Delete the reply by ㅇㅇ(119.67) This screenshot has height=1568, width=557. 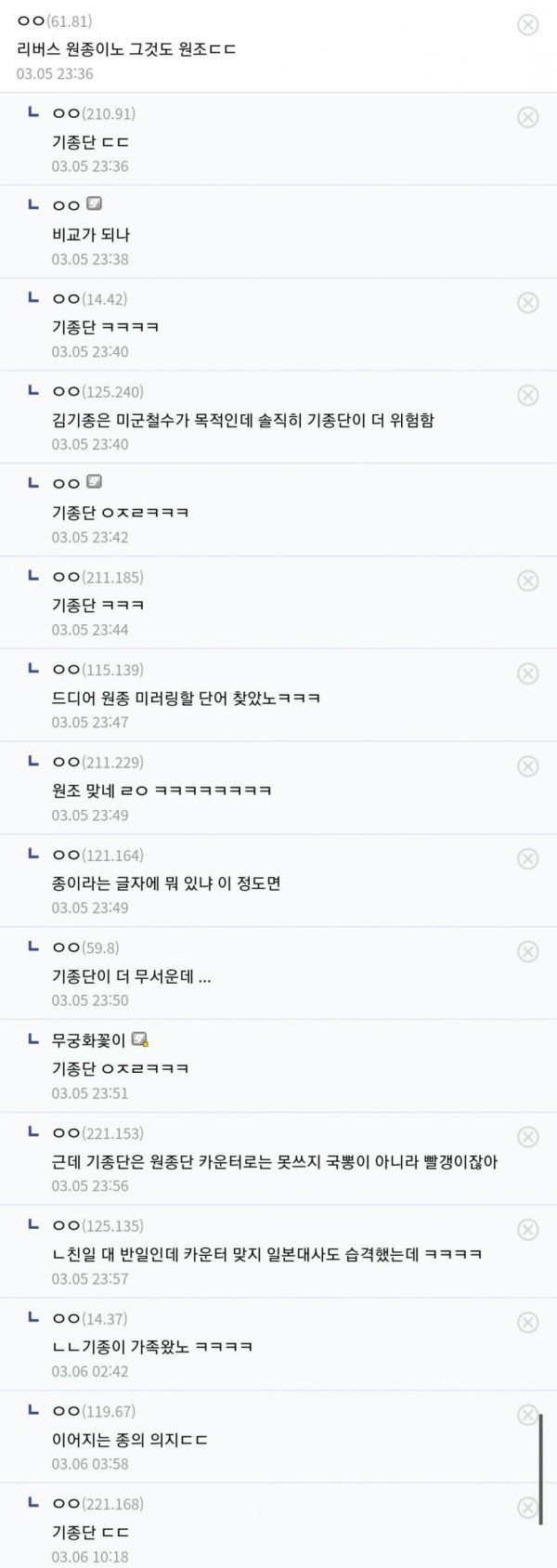(x=527, y=1415)
